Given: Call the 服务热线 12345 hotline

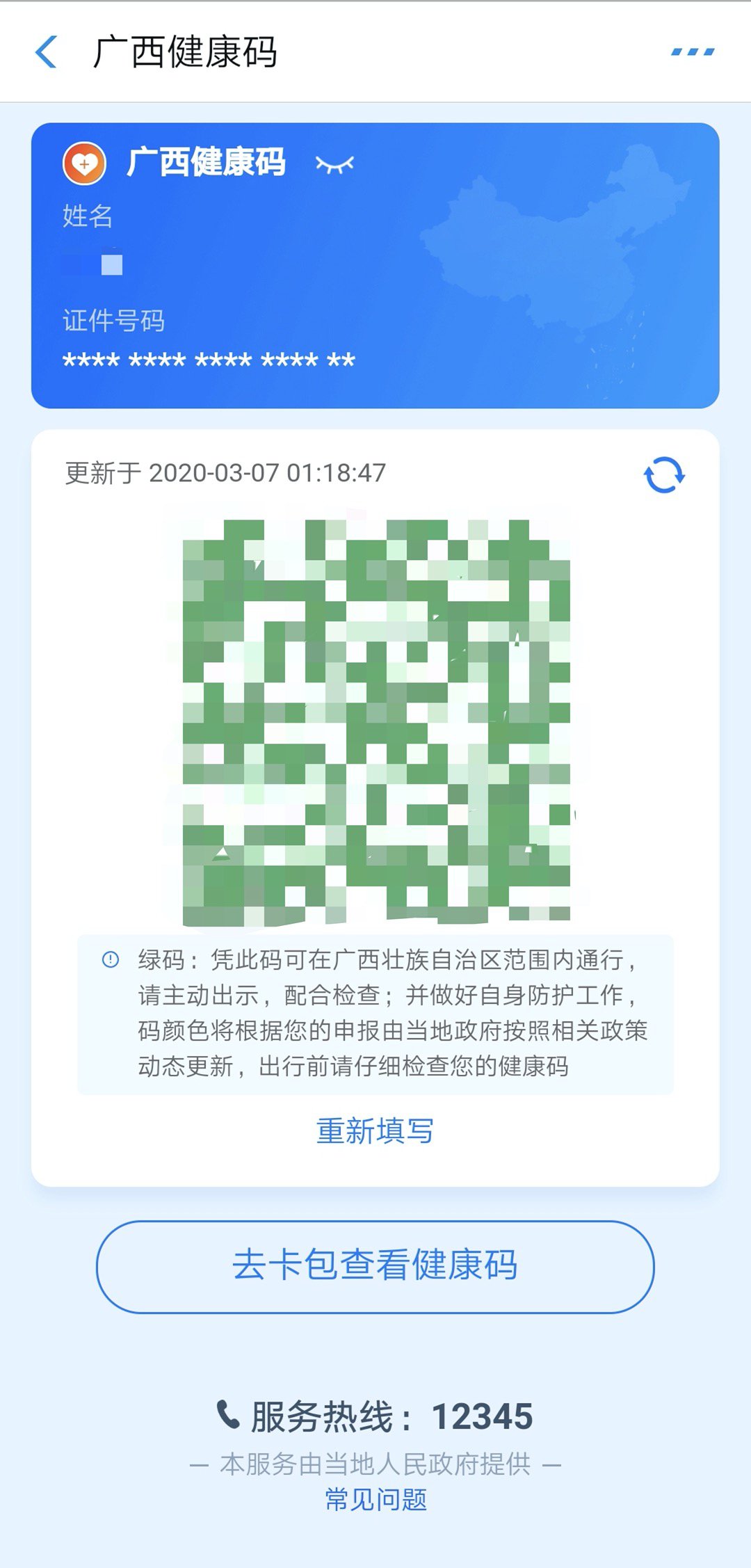Looking at the screenshot, I should coord(375,1416).
